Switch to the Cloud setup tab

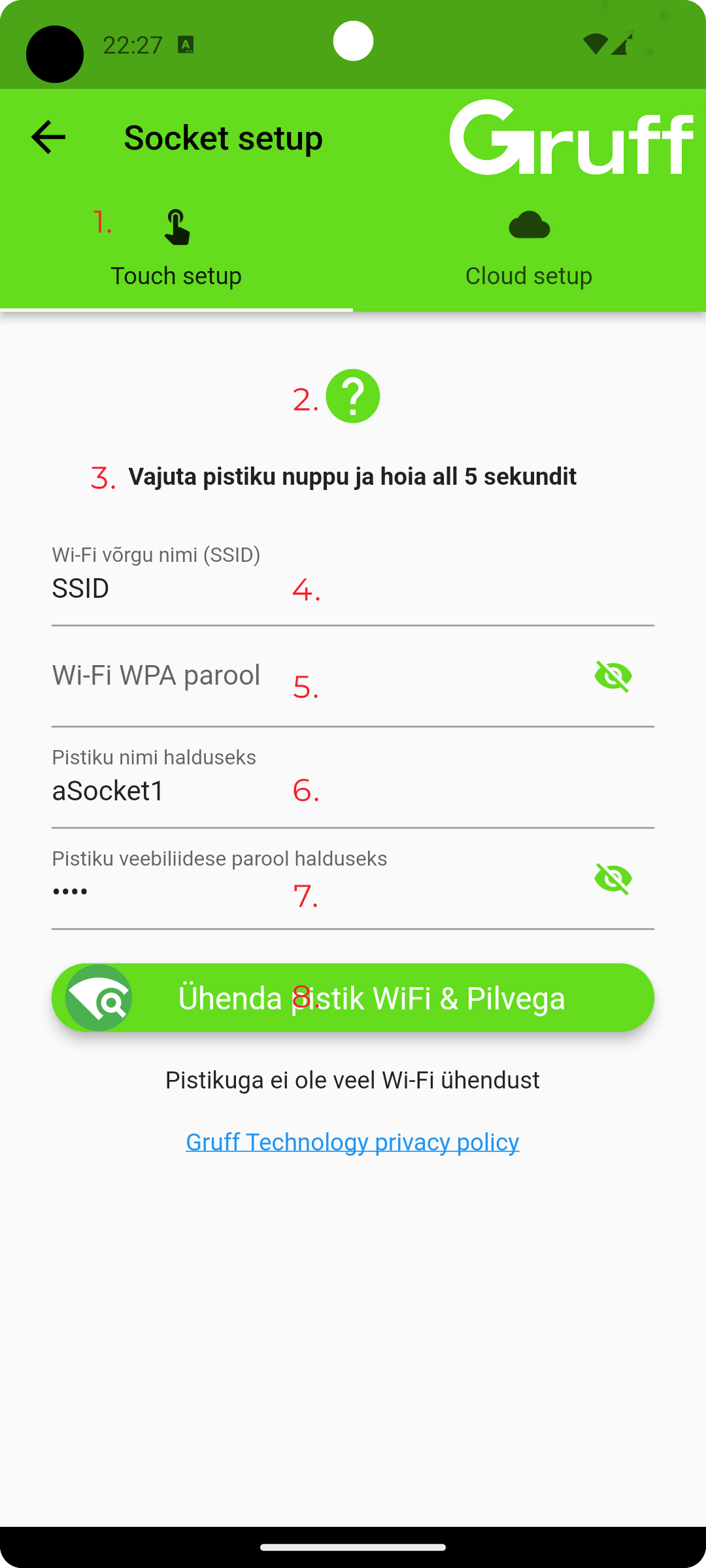click(x=529, y=252)
